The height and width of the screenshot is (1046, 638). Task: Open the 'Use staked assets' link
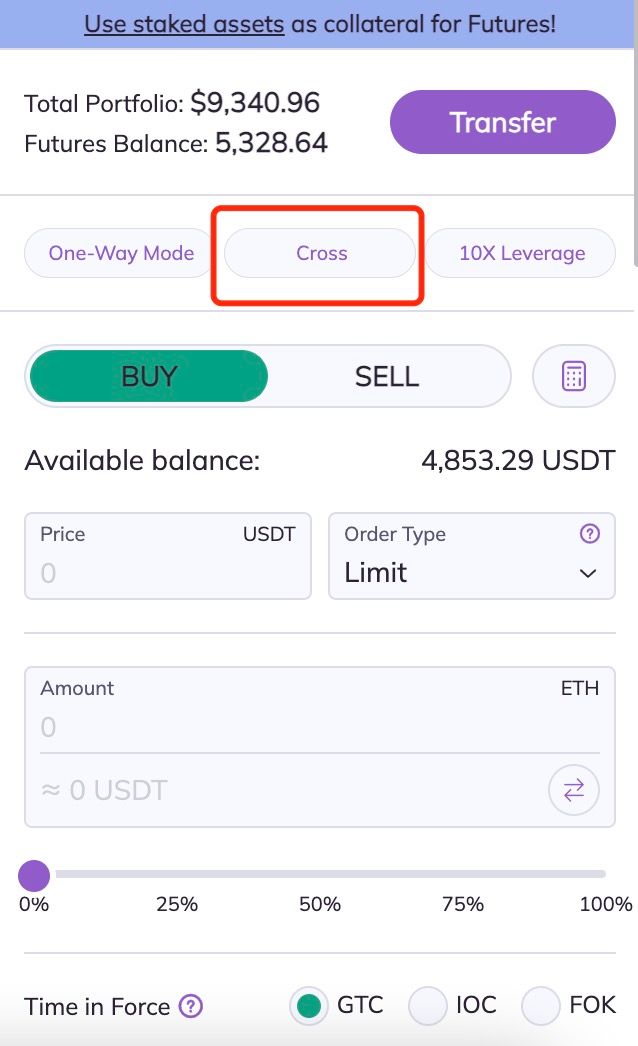click(184, 24)
